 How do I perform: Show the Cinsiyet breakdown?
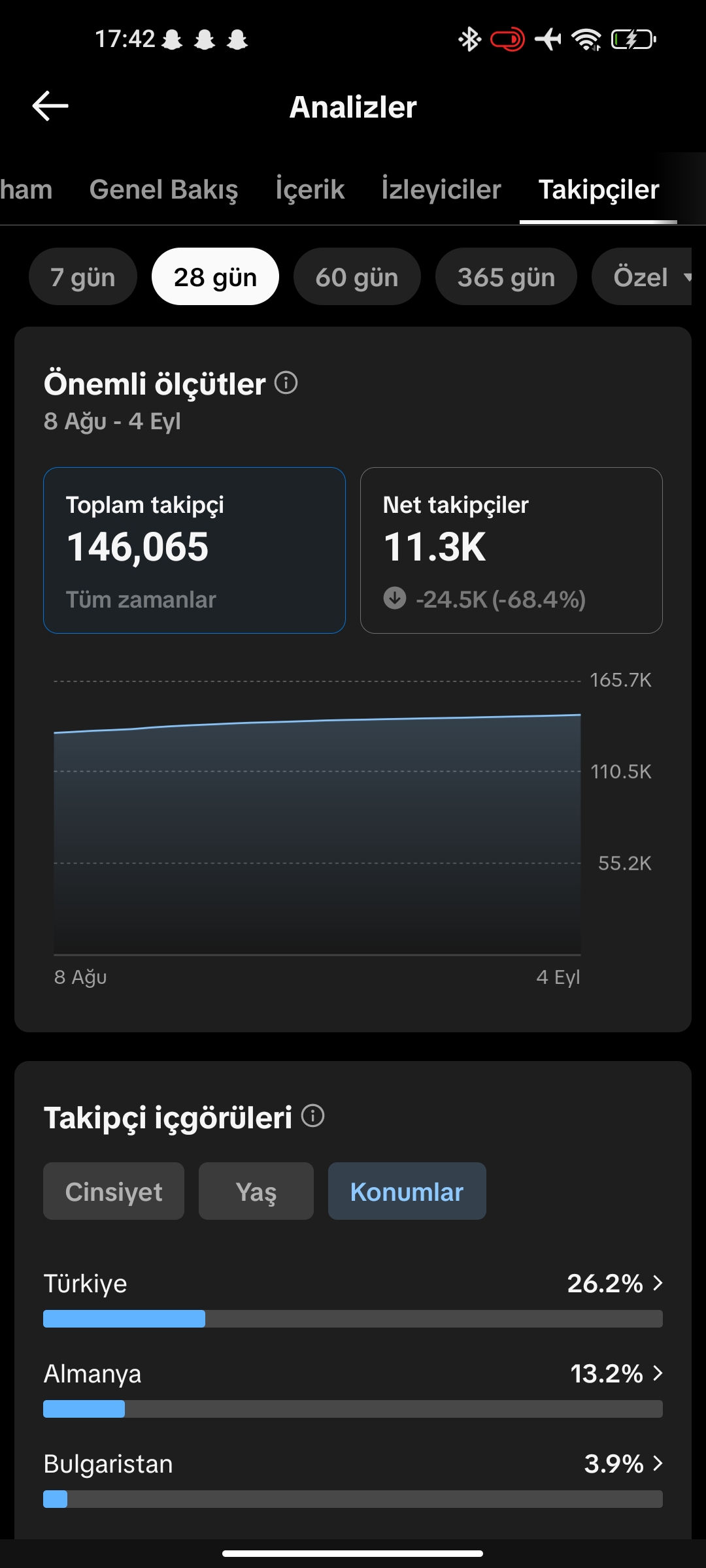pos(114,1191)
